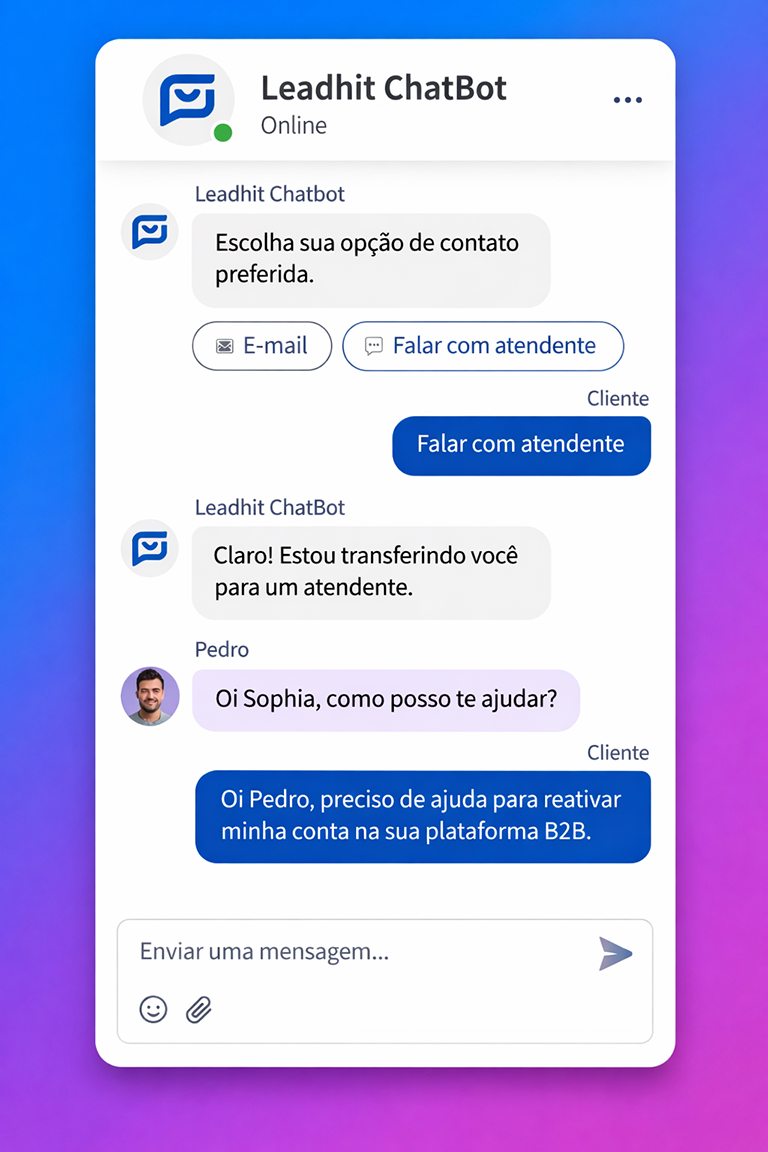
Task: Click the paperclip attachment icon
Action: pos(199,1010)
